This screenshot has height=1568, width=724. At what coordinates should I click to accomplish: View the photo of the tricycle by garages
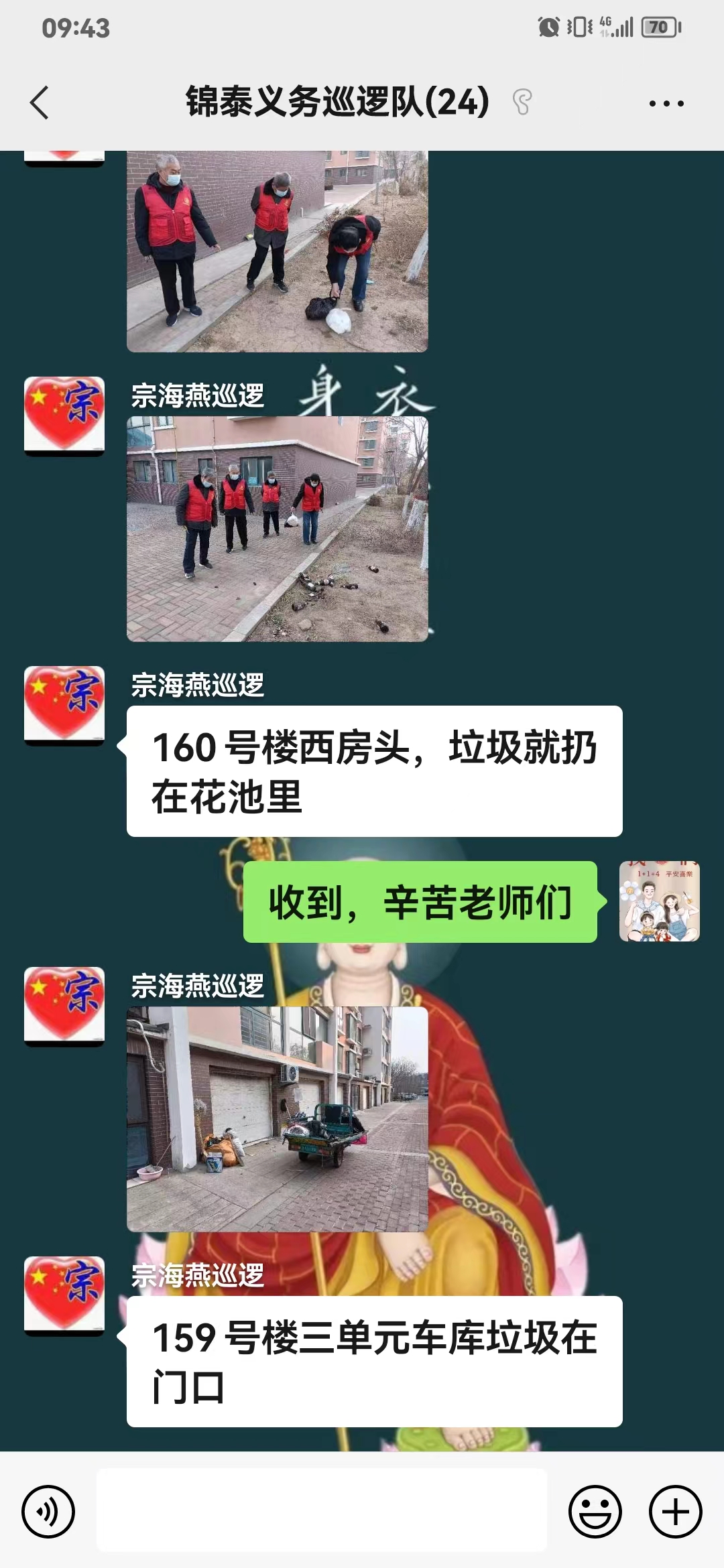pyautogui.click(x=278, y=1119)
